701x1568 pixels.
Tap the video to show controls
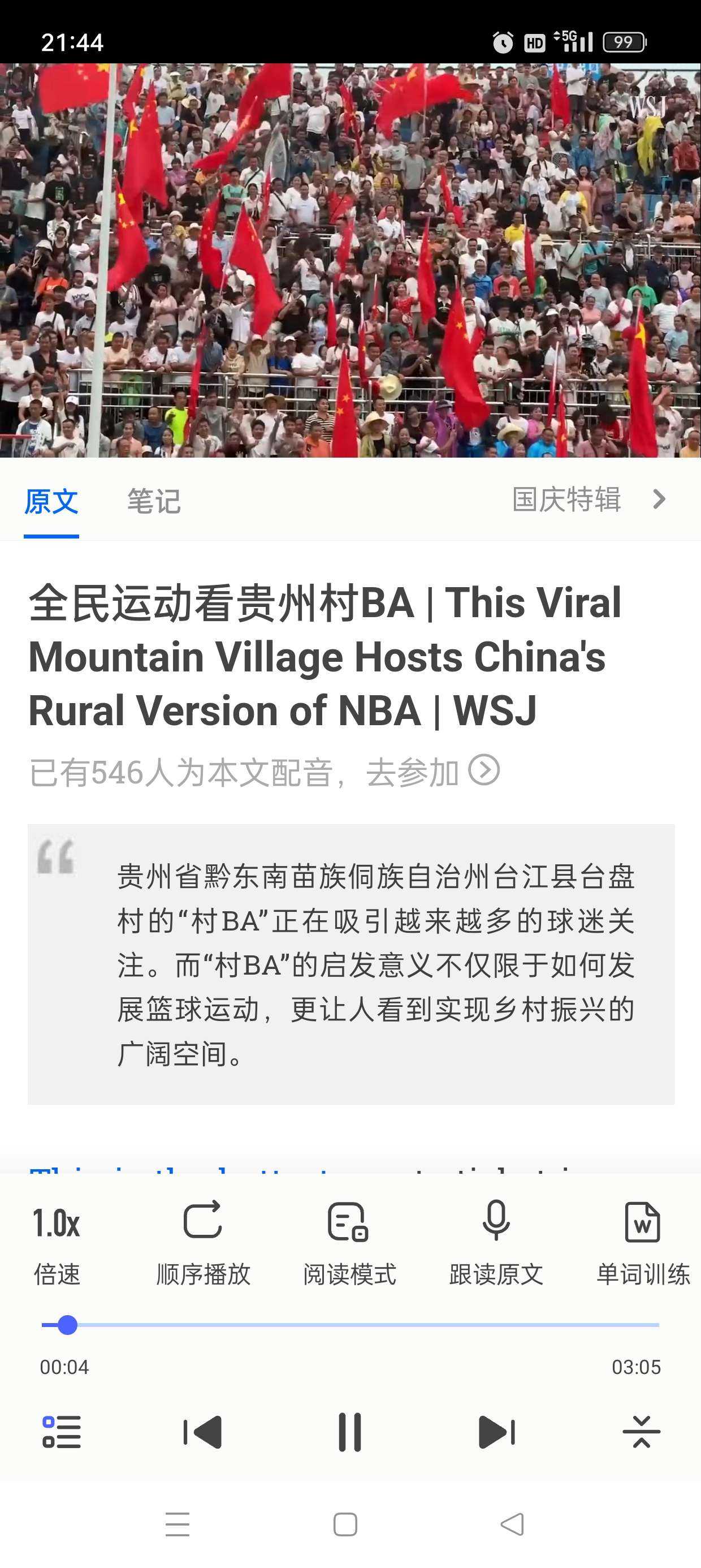(x=350, y=261)
